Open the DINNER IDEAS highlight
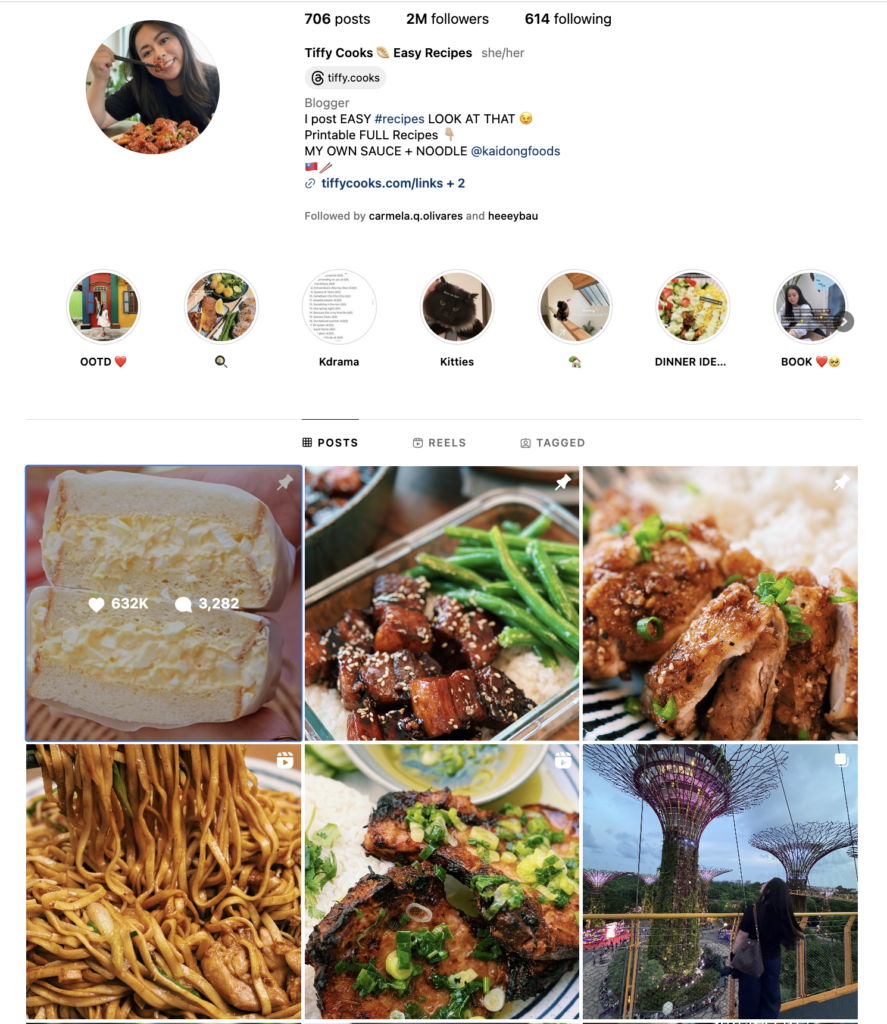This screenshot has height=1024, width=887. pos(693,307)
